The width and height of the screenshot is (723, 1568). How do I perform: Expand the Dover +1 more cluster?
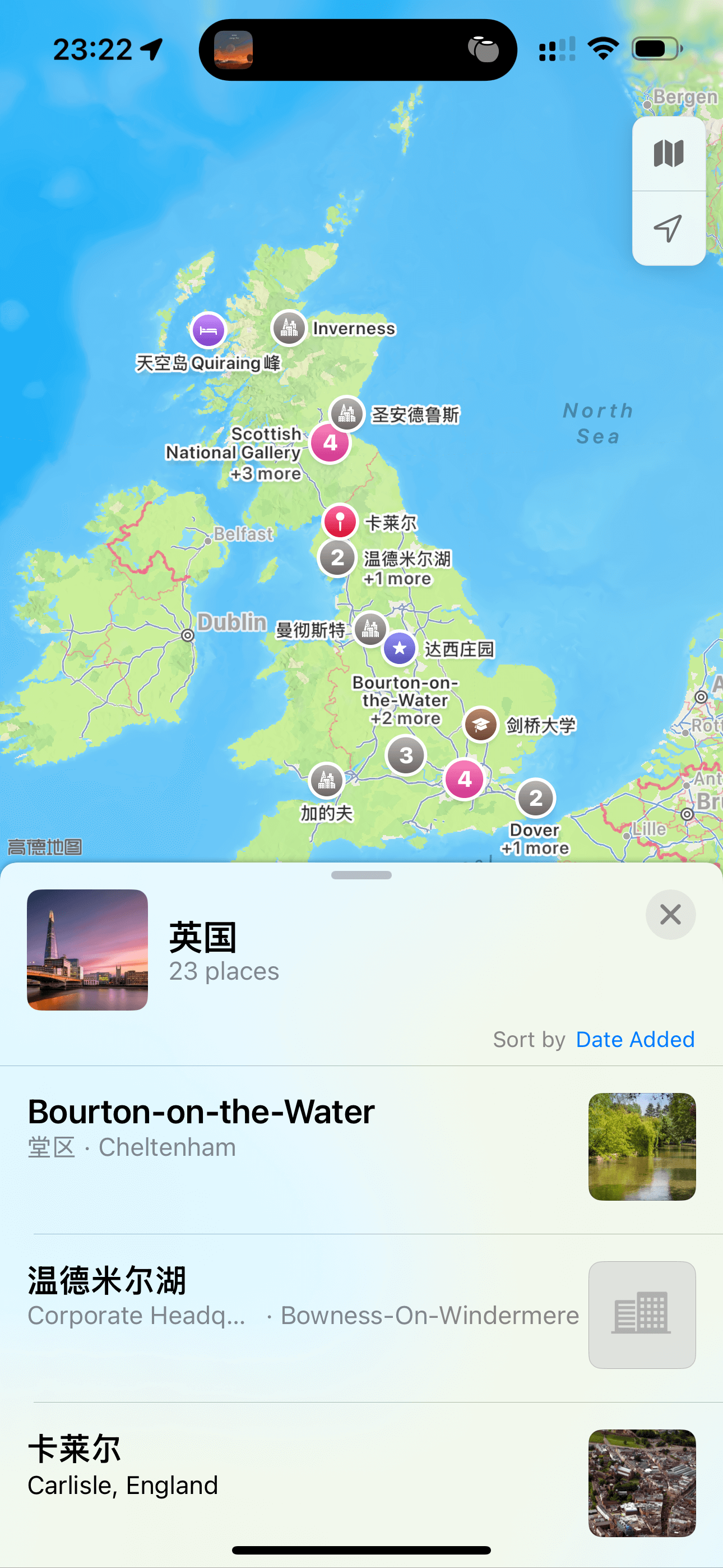[x=536, y=798]
